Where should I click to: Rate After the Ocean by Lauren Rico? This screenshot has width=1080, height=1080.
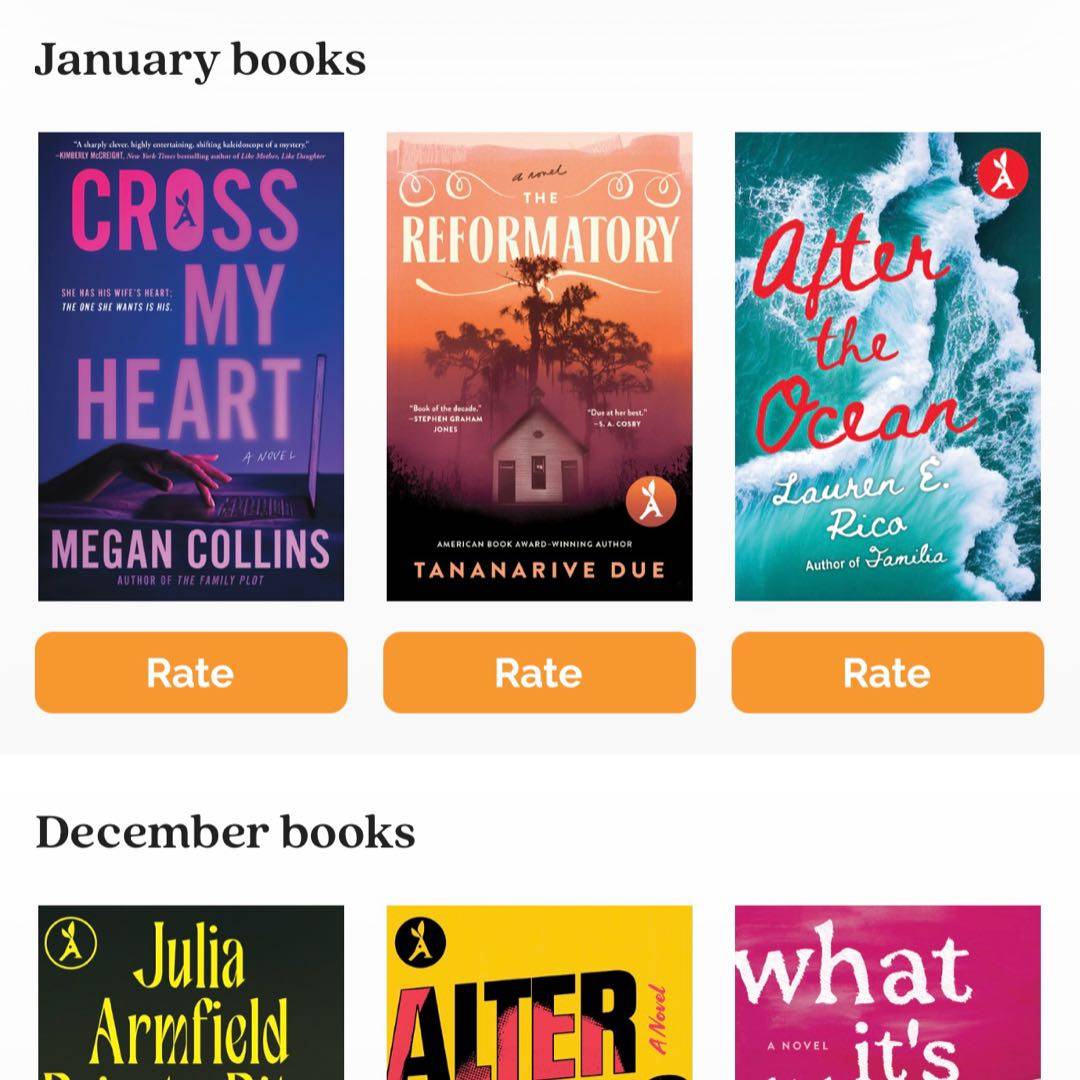887,672
